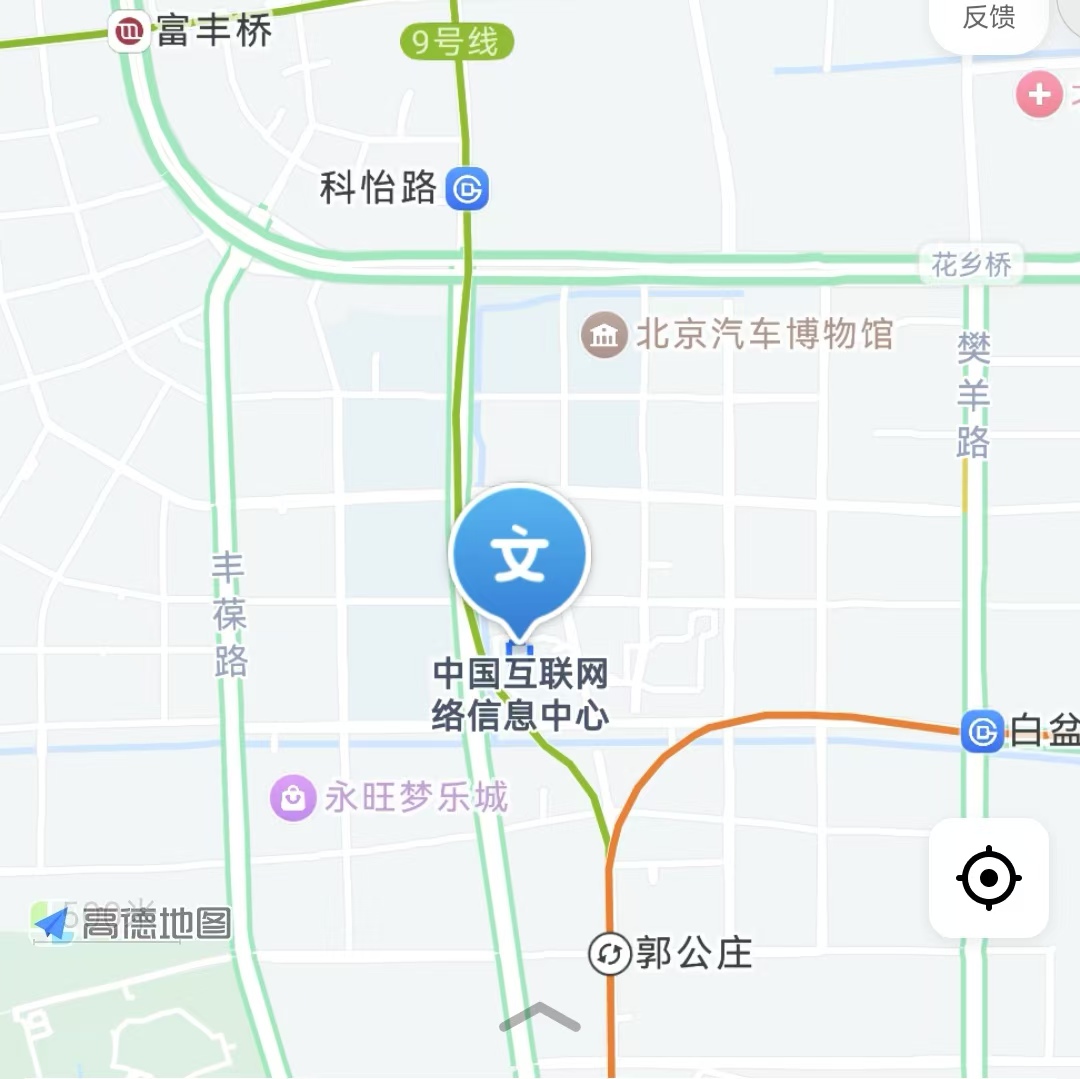
Task: Tap the 郭公庄 transfer station marker
Action: pos(607,953)
